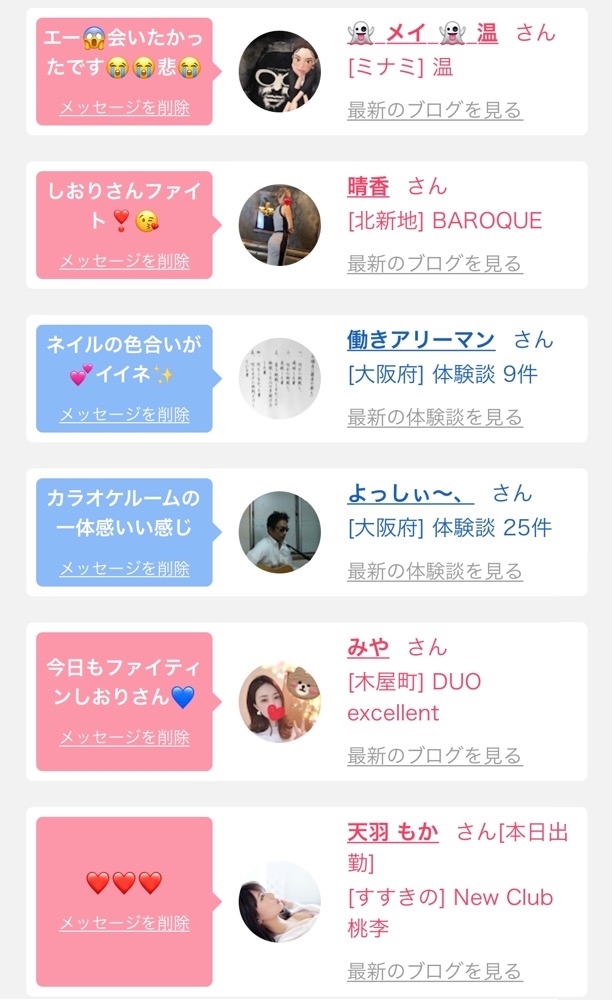The image size is (612, 1000).
Task: View 天羽 もか's latest blog
Action: 434,971
